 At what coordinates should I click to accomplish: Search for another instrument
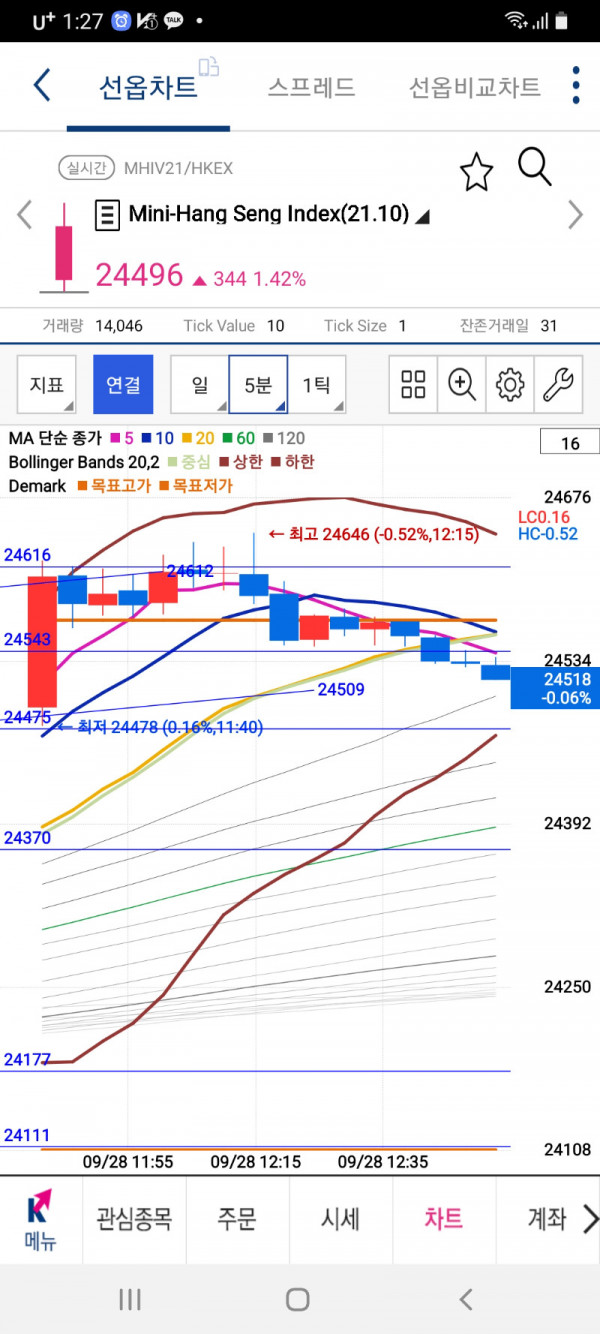535,168
